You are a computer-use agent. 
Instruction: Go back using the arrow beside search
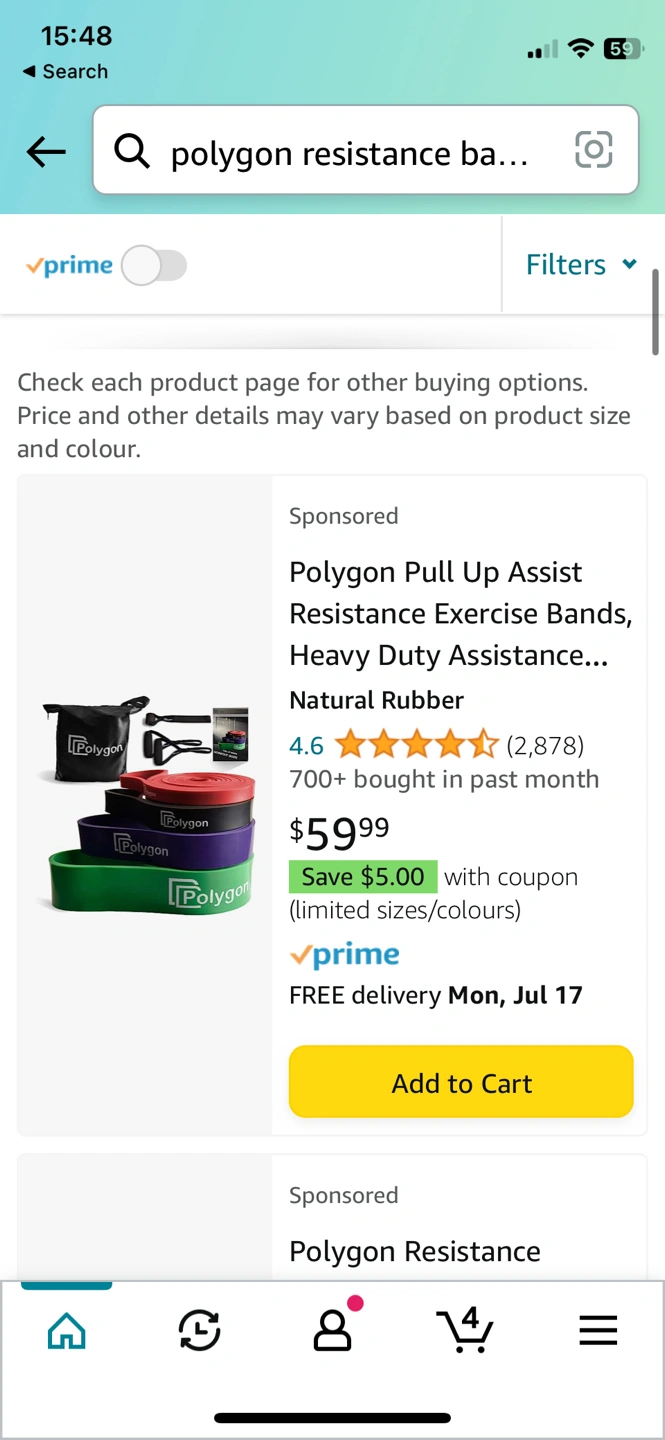(46, 152)
